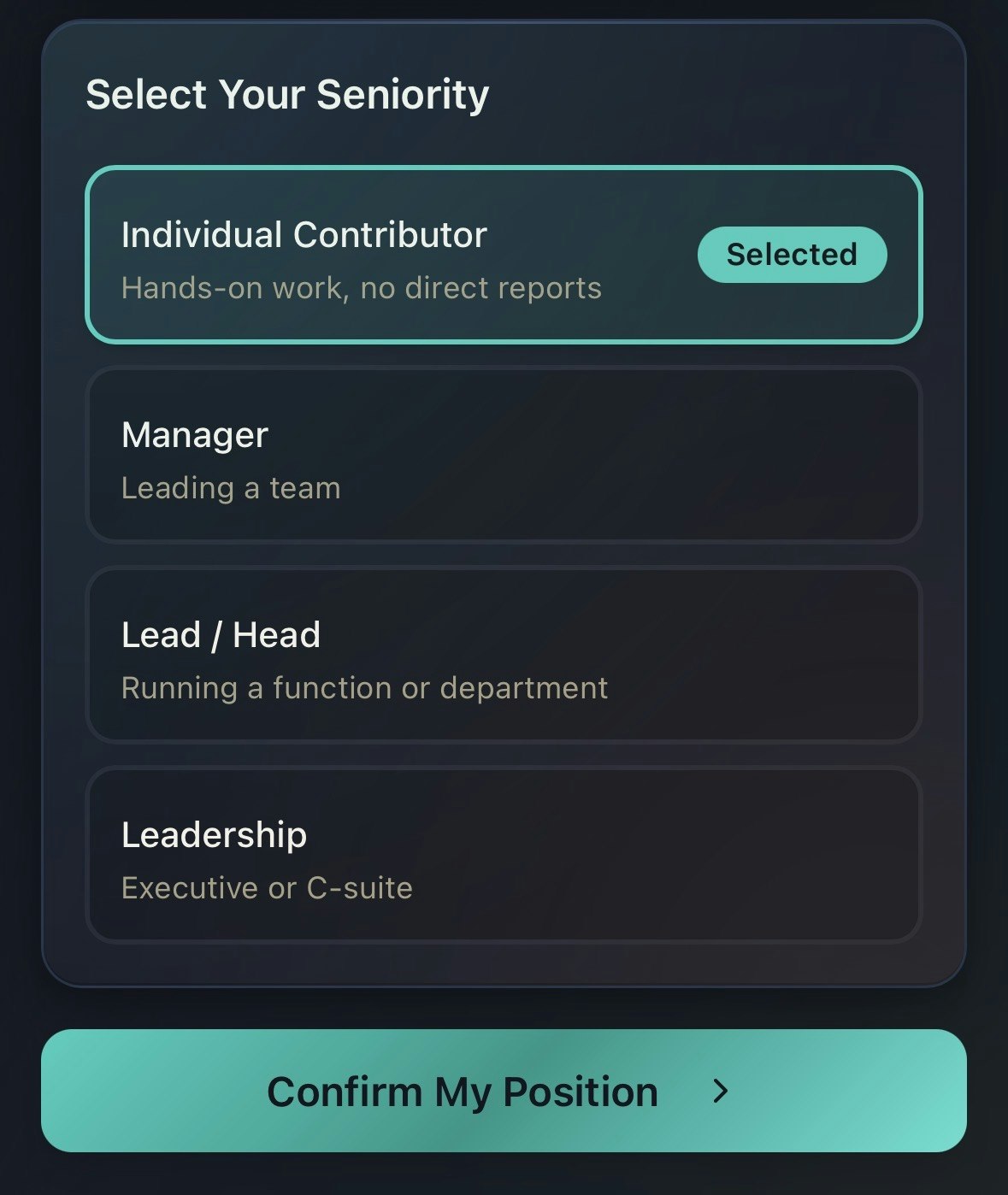The width and height of the screenshot is (1008, 1195).
Task: Click the Individual Contributor title text
Action: pyautogui.click(x=304, y=234)
